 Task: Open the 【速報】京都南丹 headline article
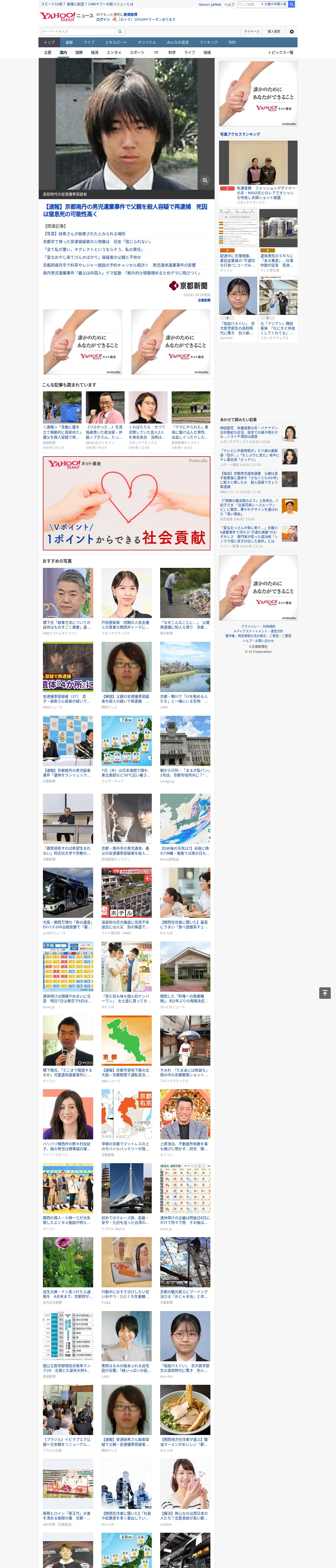coord(125,210)
